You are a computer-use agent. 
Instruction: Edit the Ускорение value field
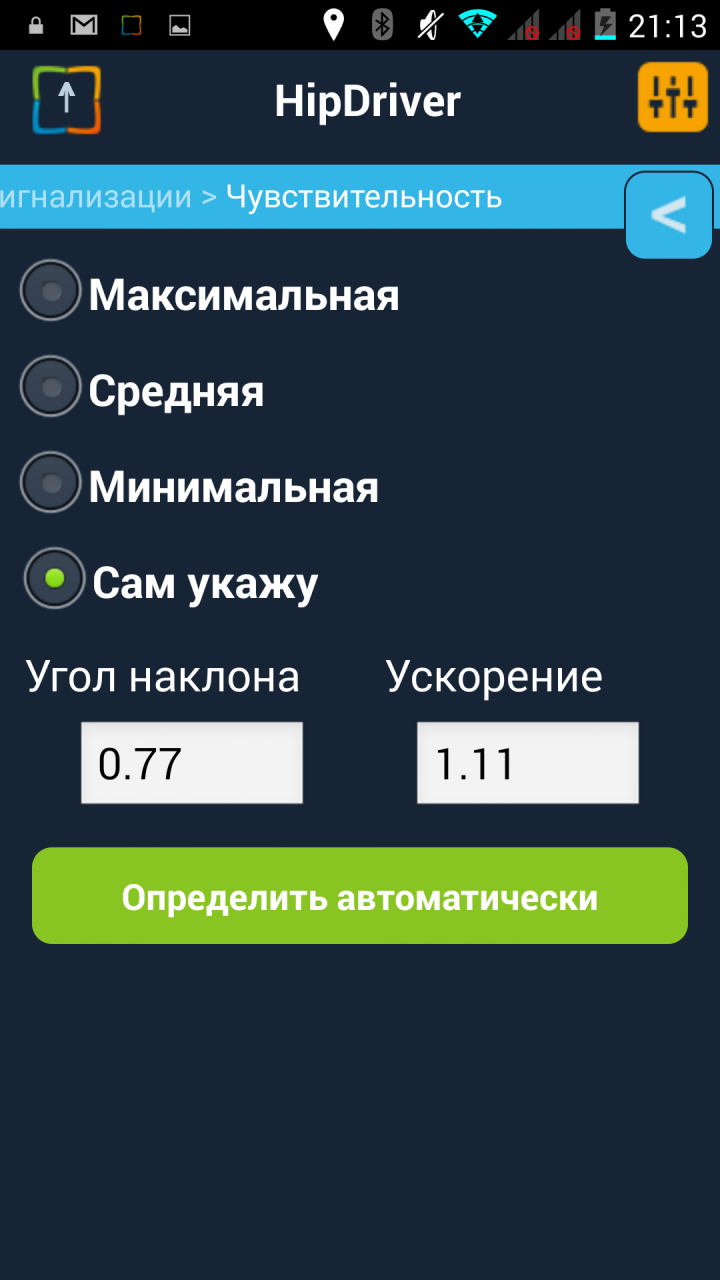pos(527,763)
